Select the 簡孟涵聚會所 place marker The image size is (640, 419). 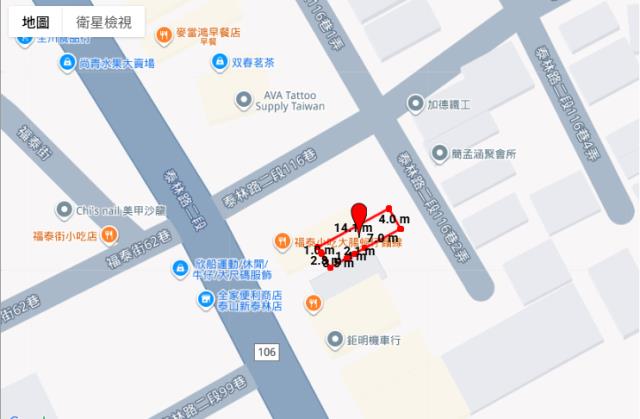tap(440, 153)
